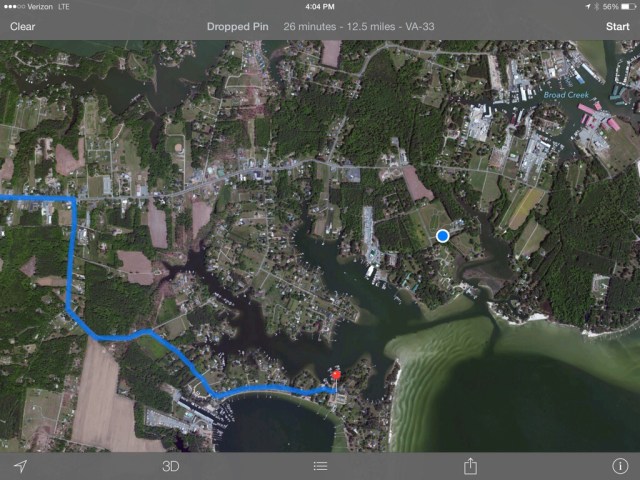The image size is (640, 480).
Task: Open map info settings
Action: pyautogui.click(x=619, y=466)
